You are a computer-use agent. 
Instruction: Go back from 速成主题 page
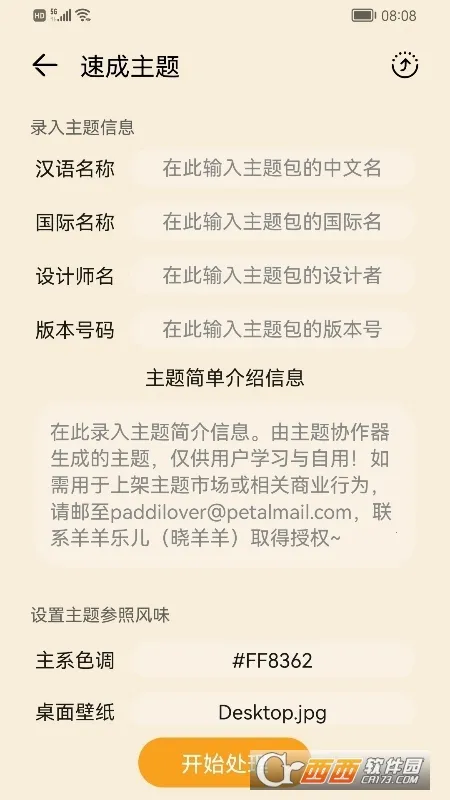[45, 66]
